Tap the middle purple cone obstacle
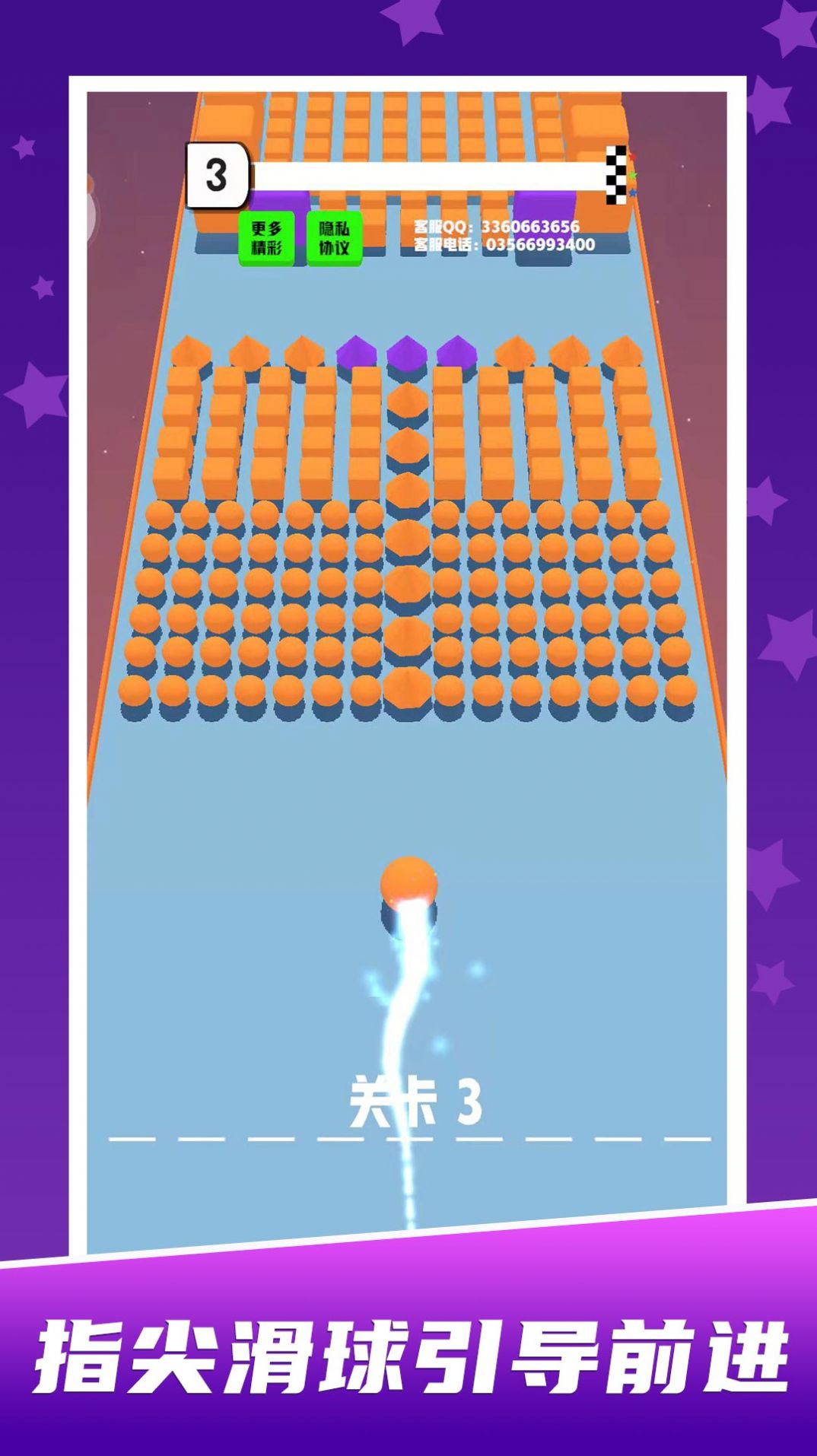This screenshot has height=1456, width=817. (408, 350)
